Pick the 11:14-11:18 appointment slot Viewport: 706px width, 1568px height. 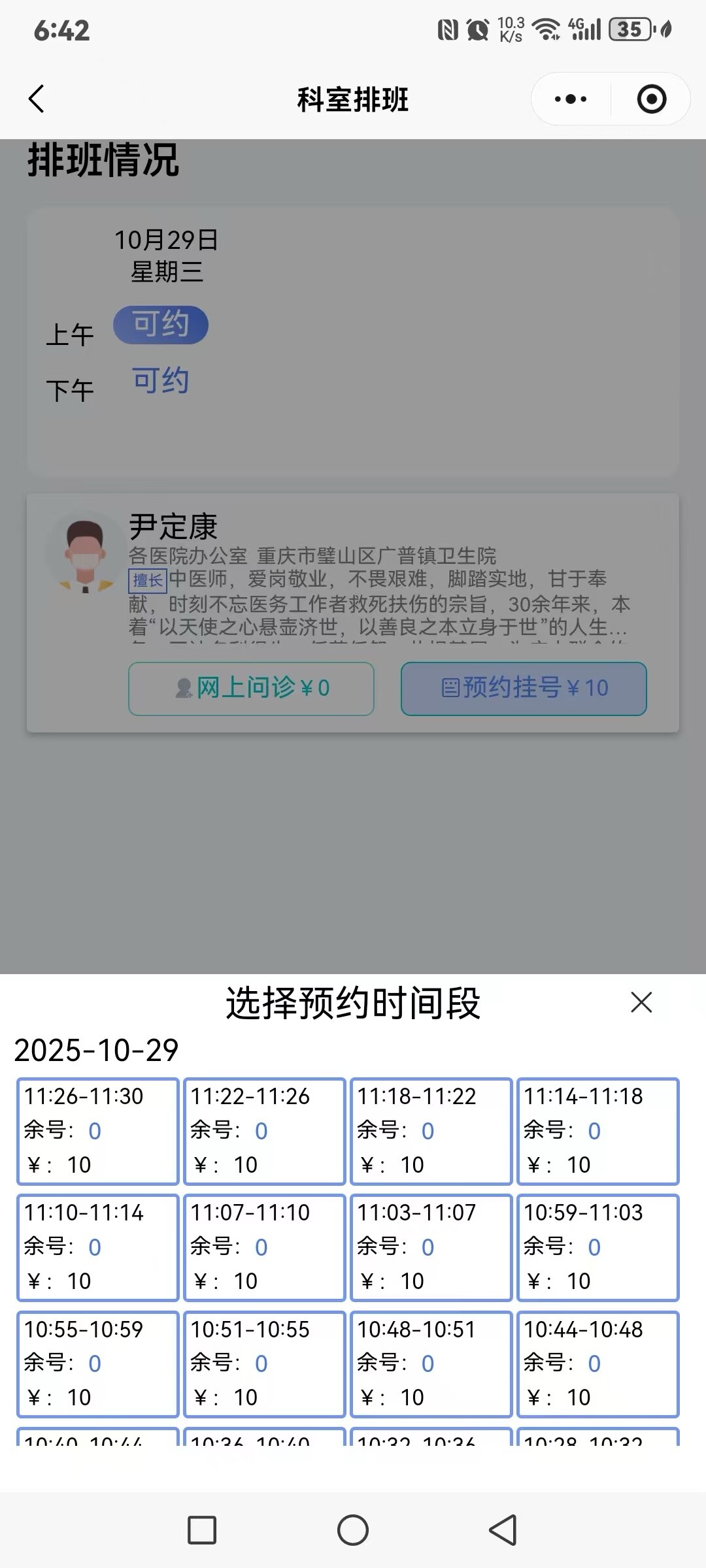pos(597,1131)
